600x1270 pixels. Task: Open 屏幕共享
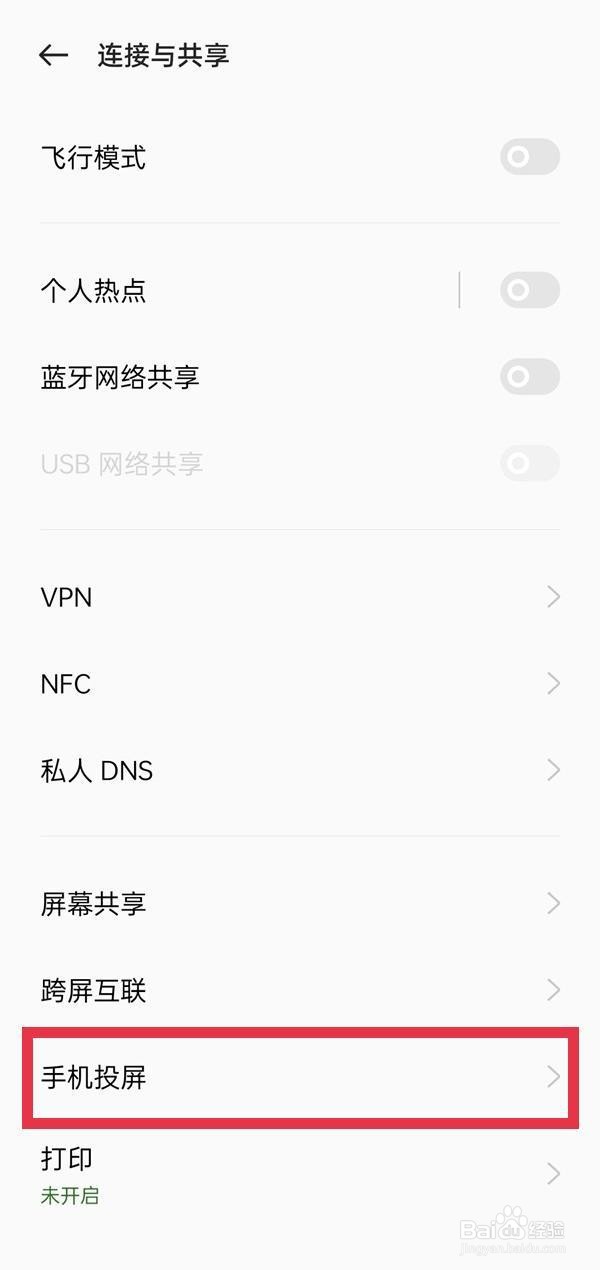click(300, 904)
